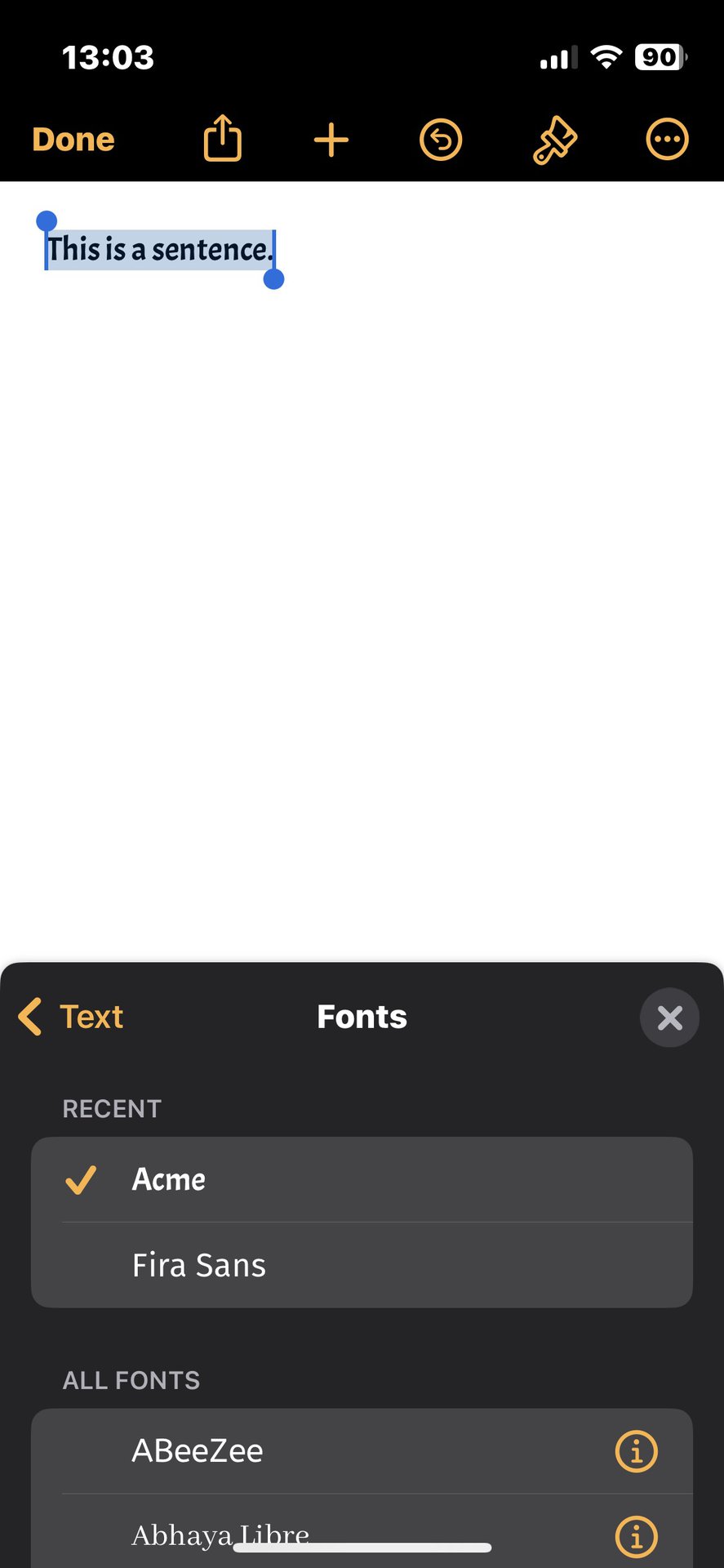The width and height of the screenshot is (724, 1568).
Task: Undo the last change
Action: click(441, 140)
